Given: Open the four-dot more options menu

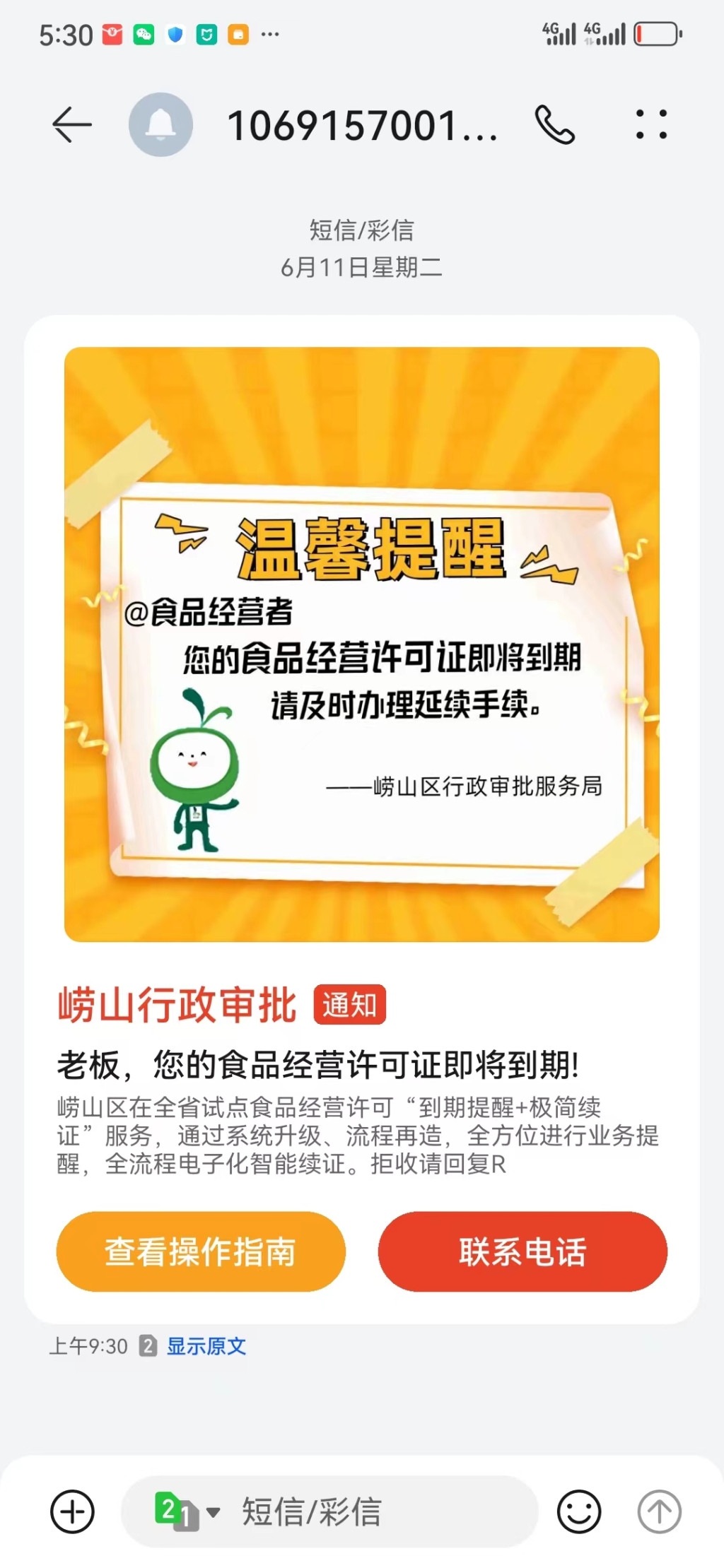Looking at the screenshot, I should coord(650,125).
